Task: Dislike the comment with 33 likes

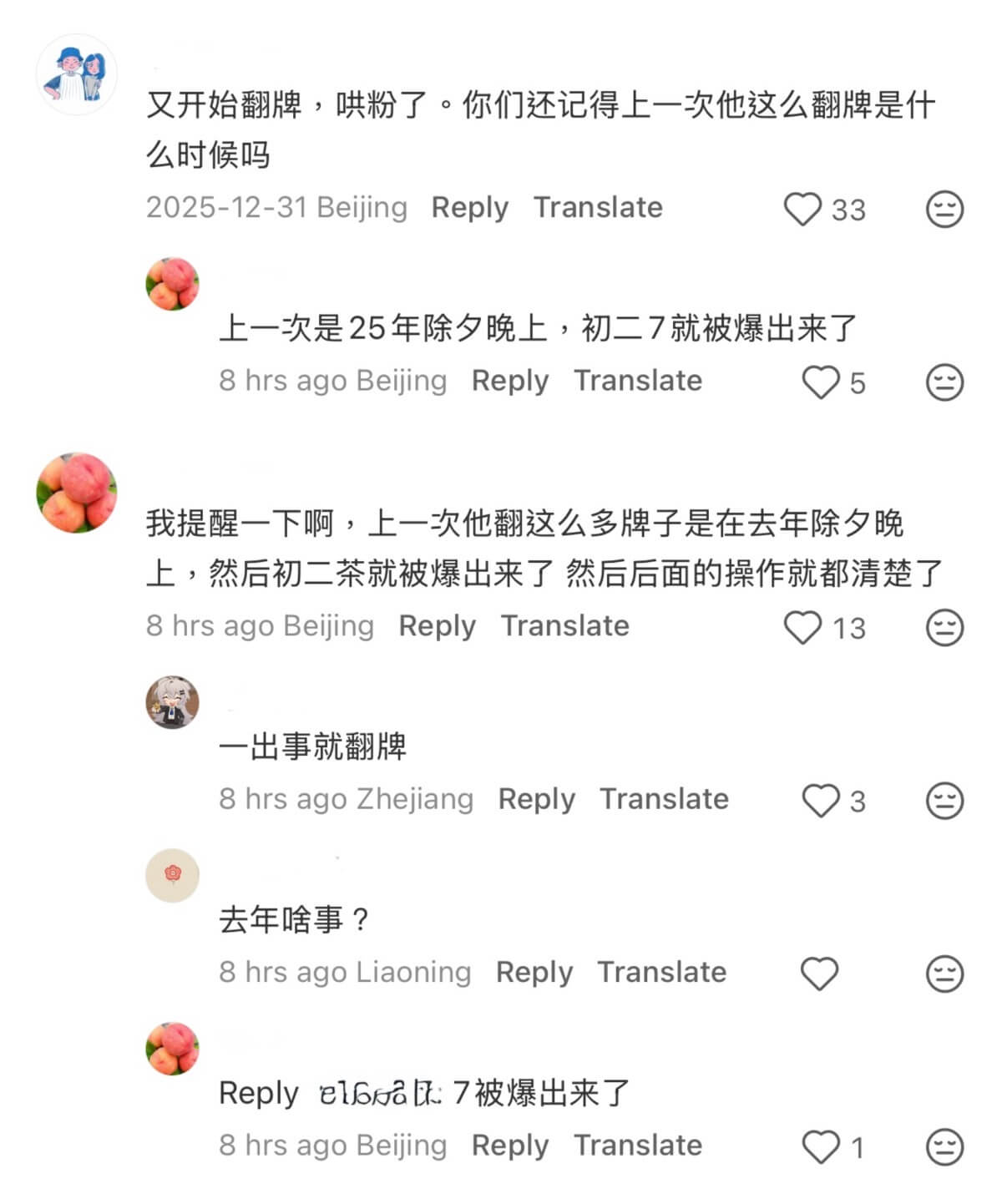Action: [x=944, y=209]
